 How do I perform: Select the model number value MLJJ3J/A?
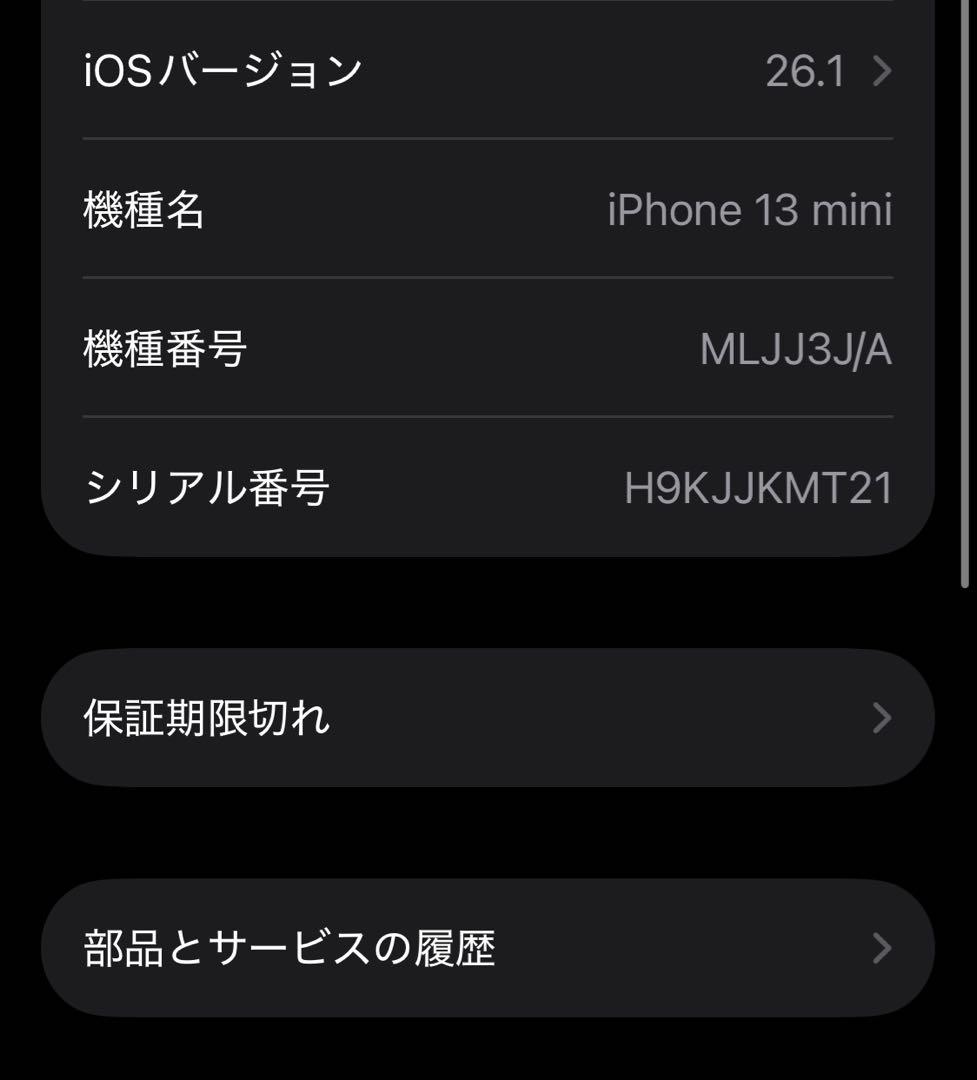coord(795,348)
